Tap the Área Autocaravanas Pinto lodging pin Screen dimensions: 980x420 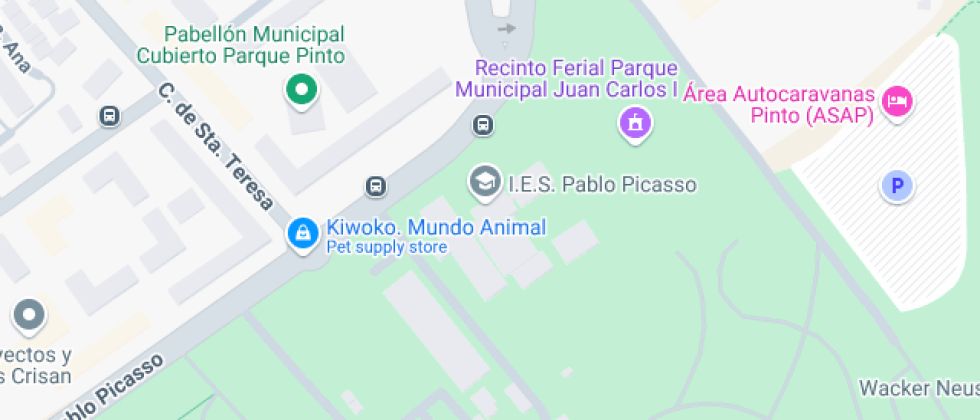(898, 100)
